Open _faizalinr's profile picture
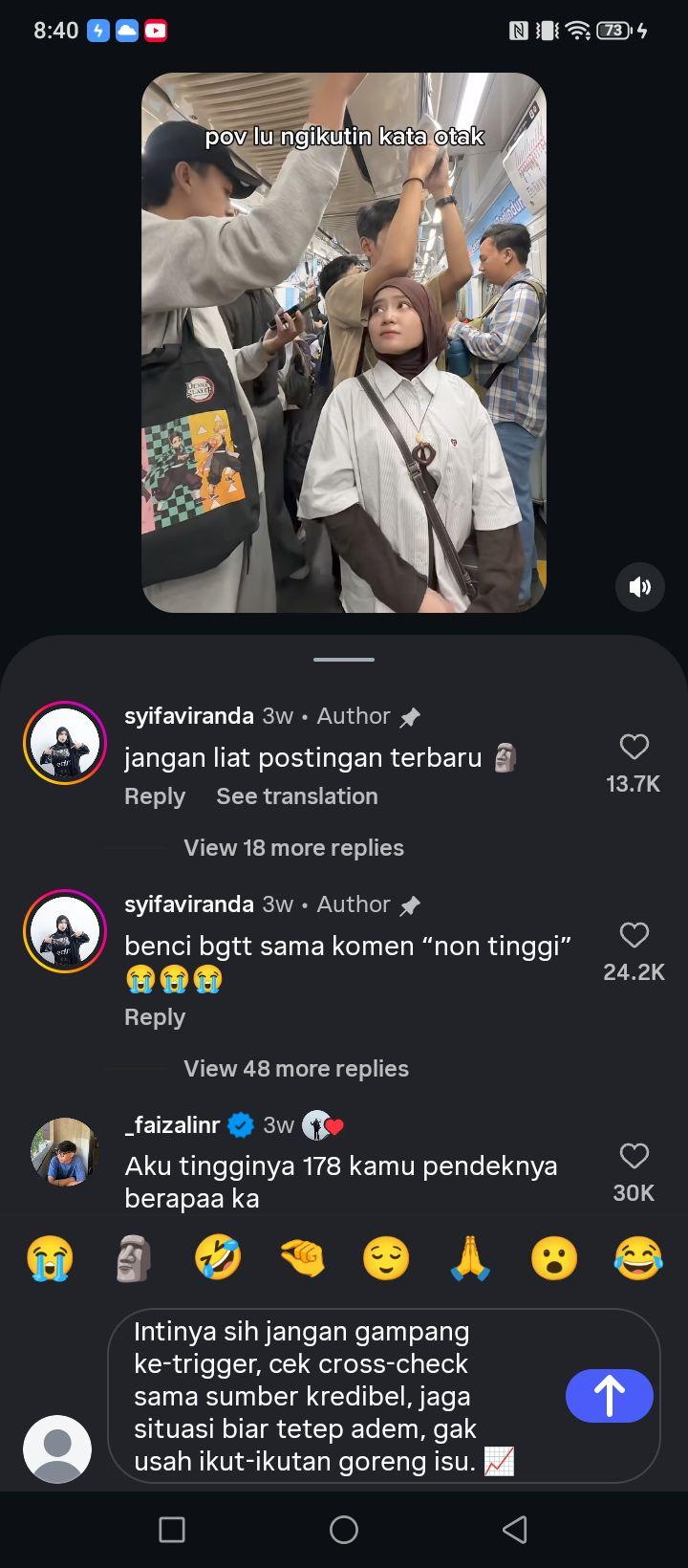The width and height of the screenshot is (688, 1568). pos(65,1152)
